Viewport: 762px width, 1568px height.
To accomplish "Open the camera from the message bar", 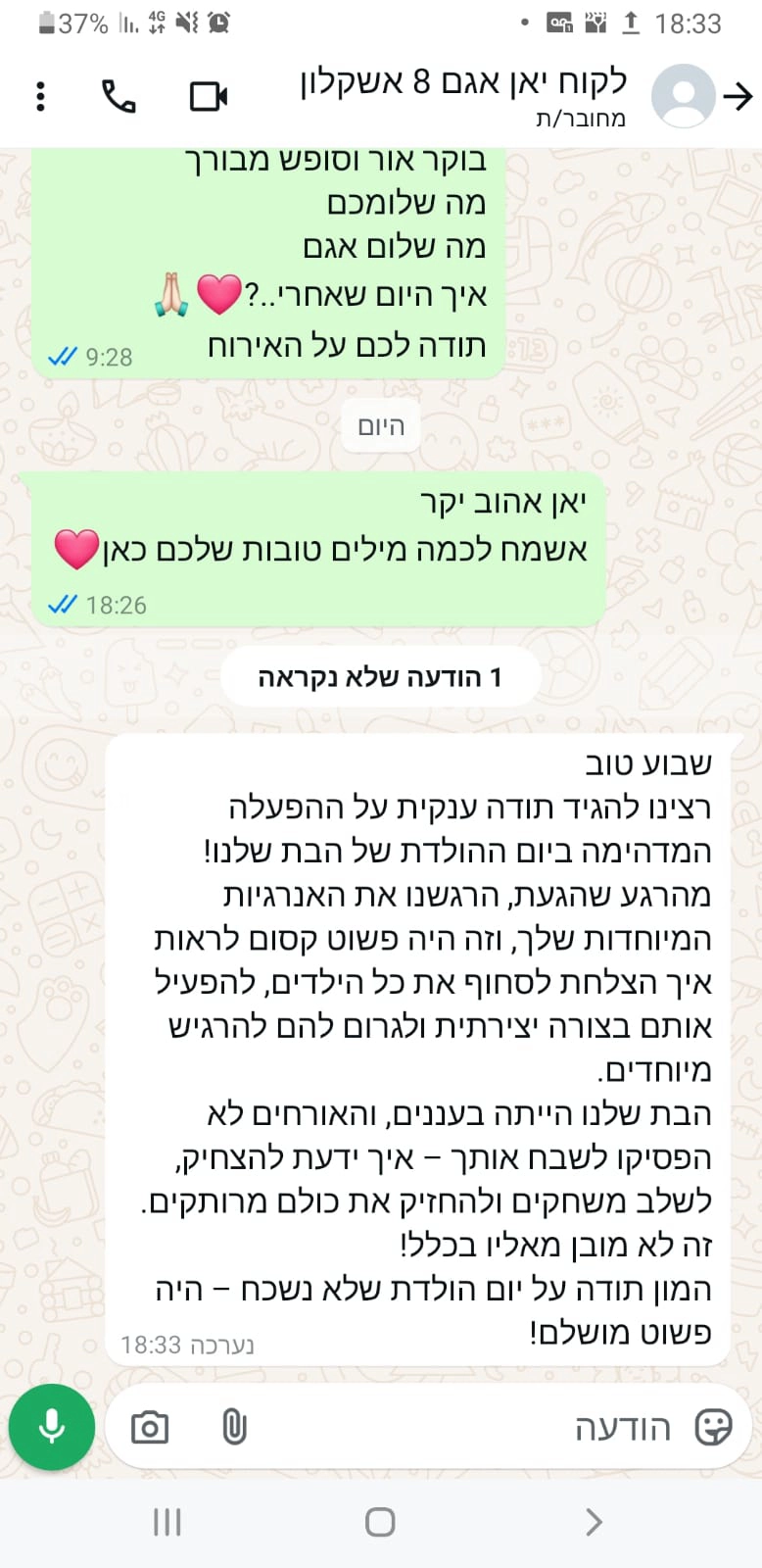I will [x=149, y=1428].
